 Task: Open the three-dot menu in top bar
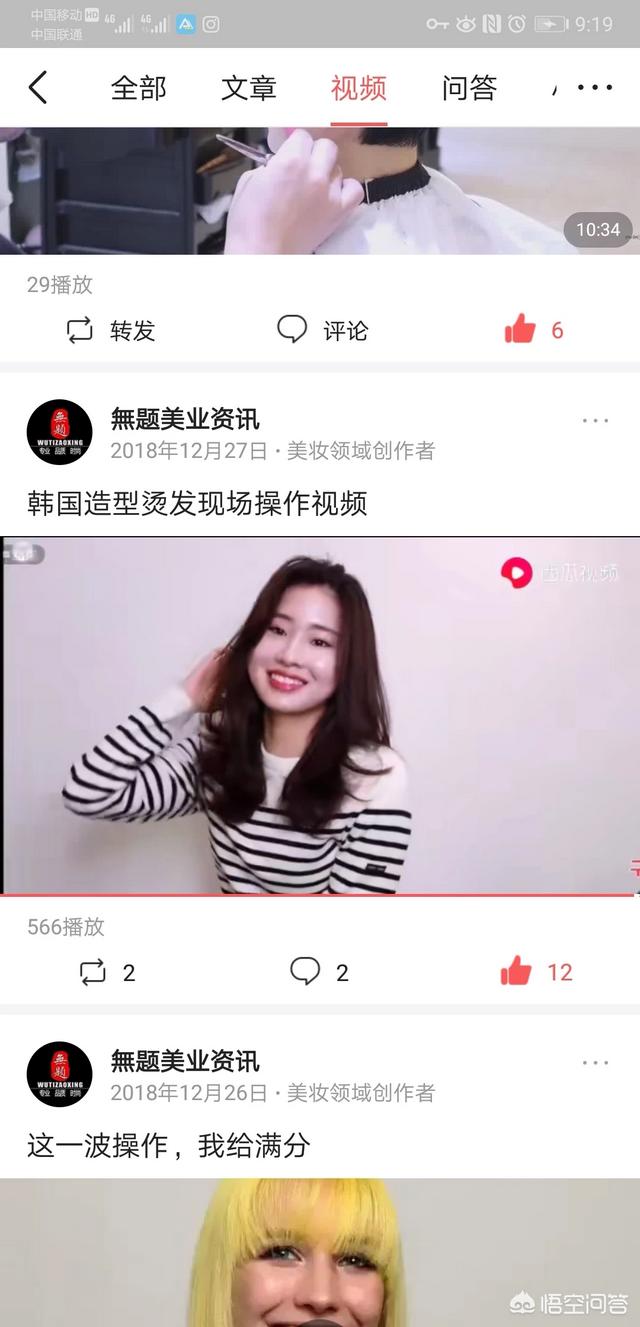pyautogui.click(x=595, y=88)
